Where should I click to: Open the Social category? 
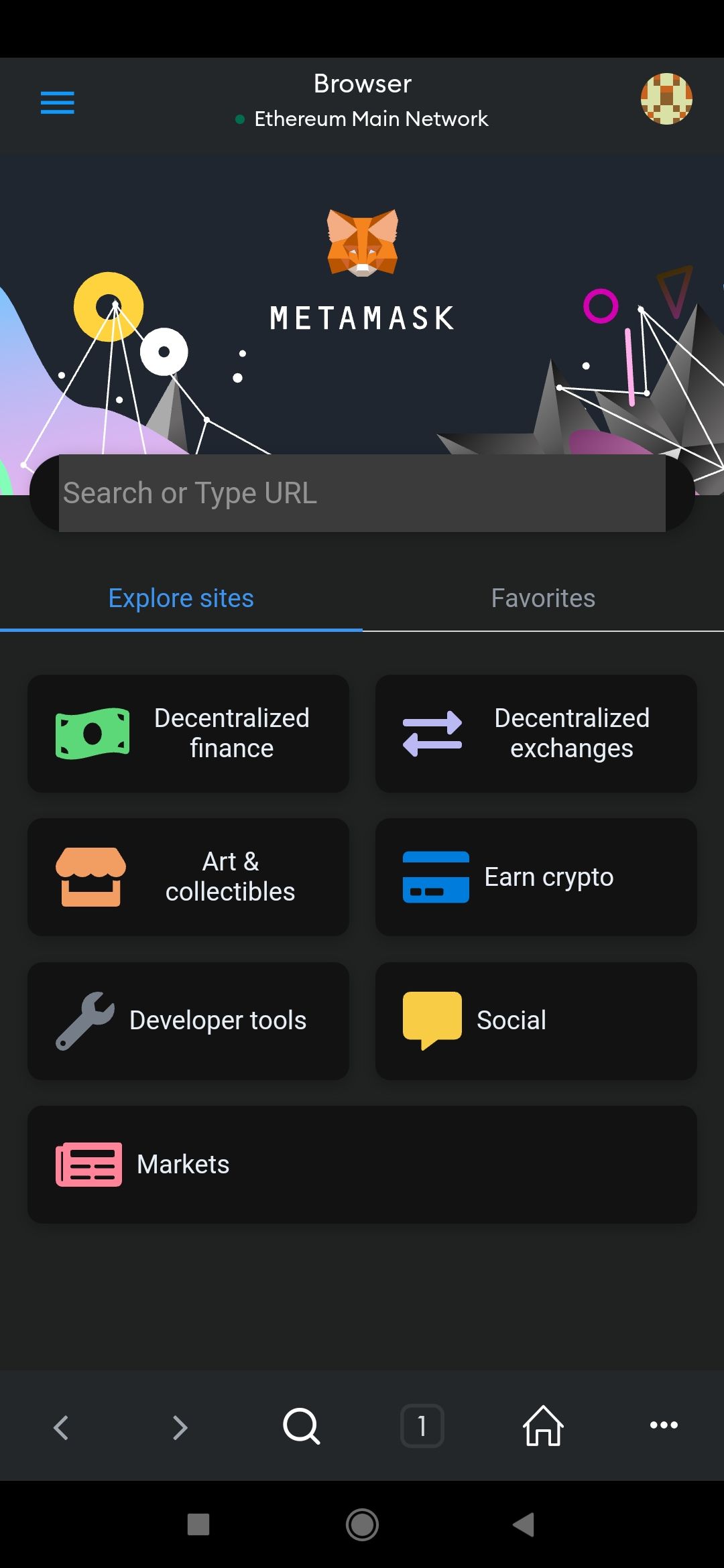536,1020
